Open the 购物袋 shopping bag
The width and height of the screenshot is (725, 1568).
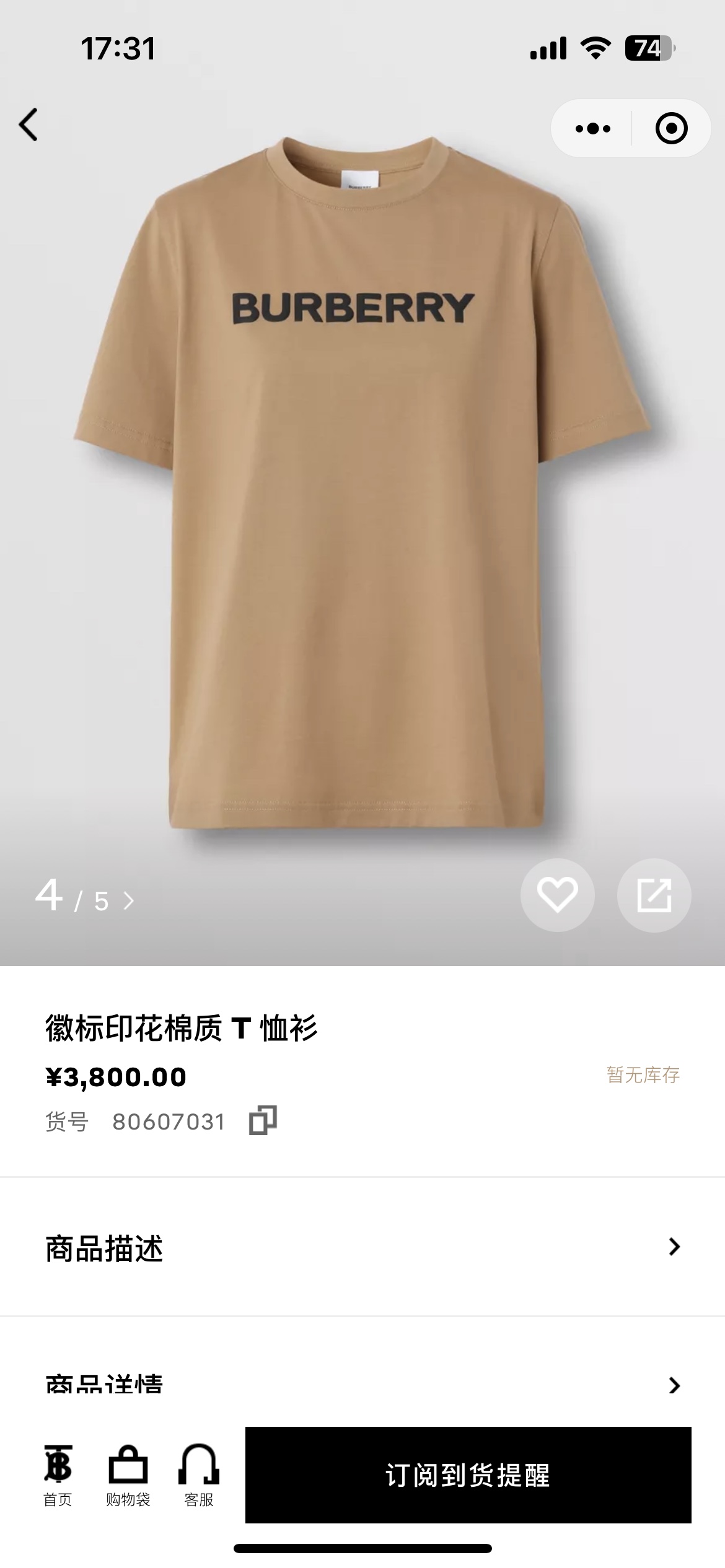tap(128, 1474)
